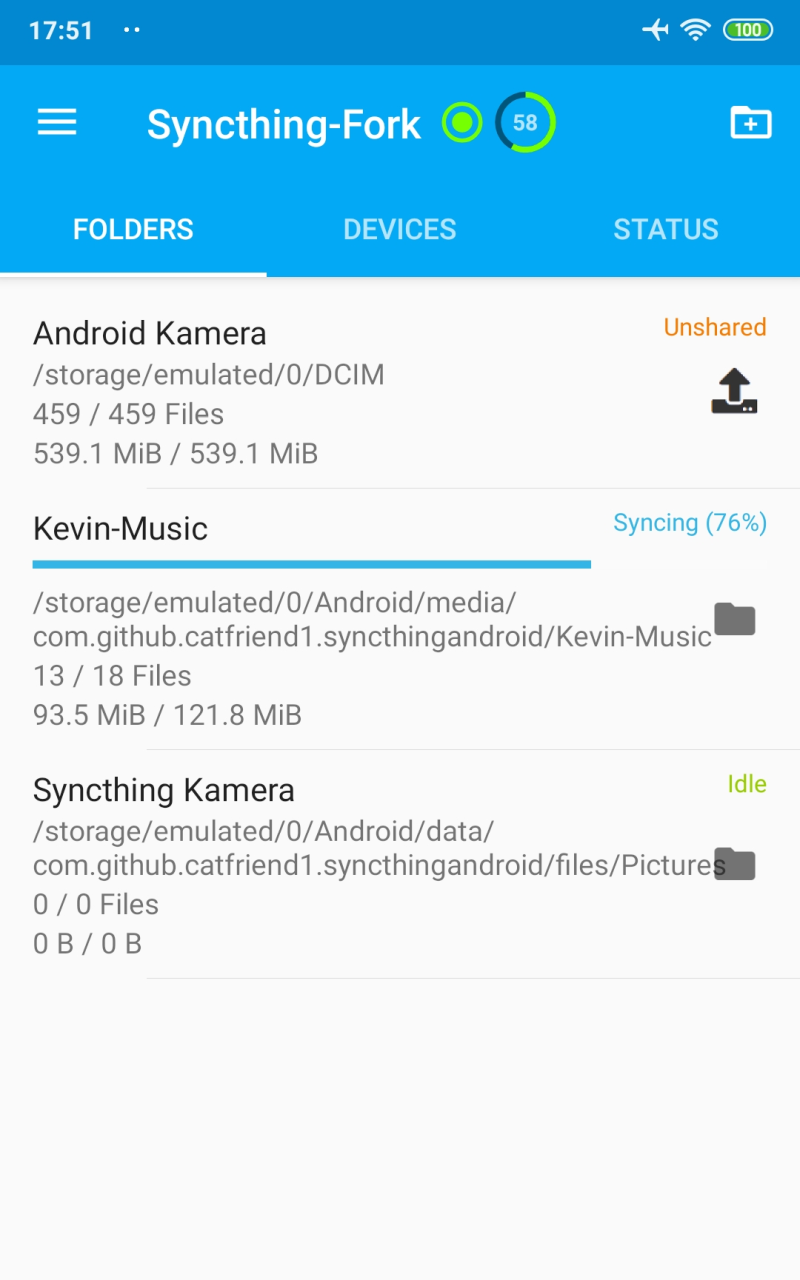Image resolution: width=800 pixels, height=1280 pixels.
Task: Open the folder icon next to Kevin-Music
Action: (734, 619)
